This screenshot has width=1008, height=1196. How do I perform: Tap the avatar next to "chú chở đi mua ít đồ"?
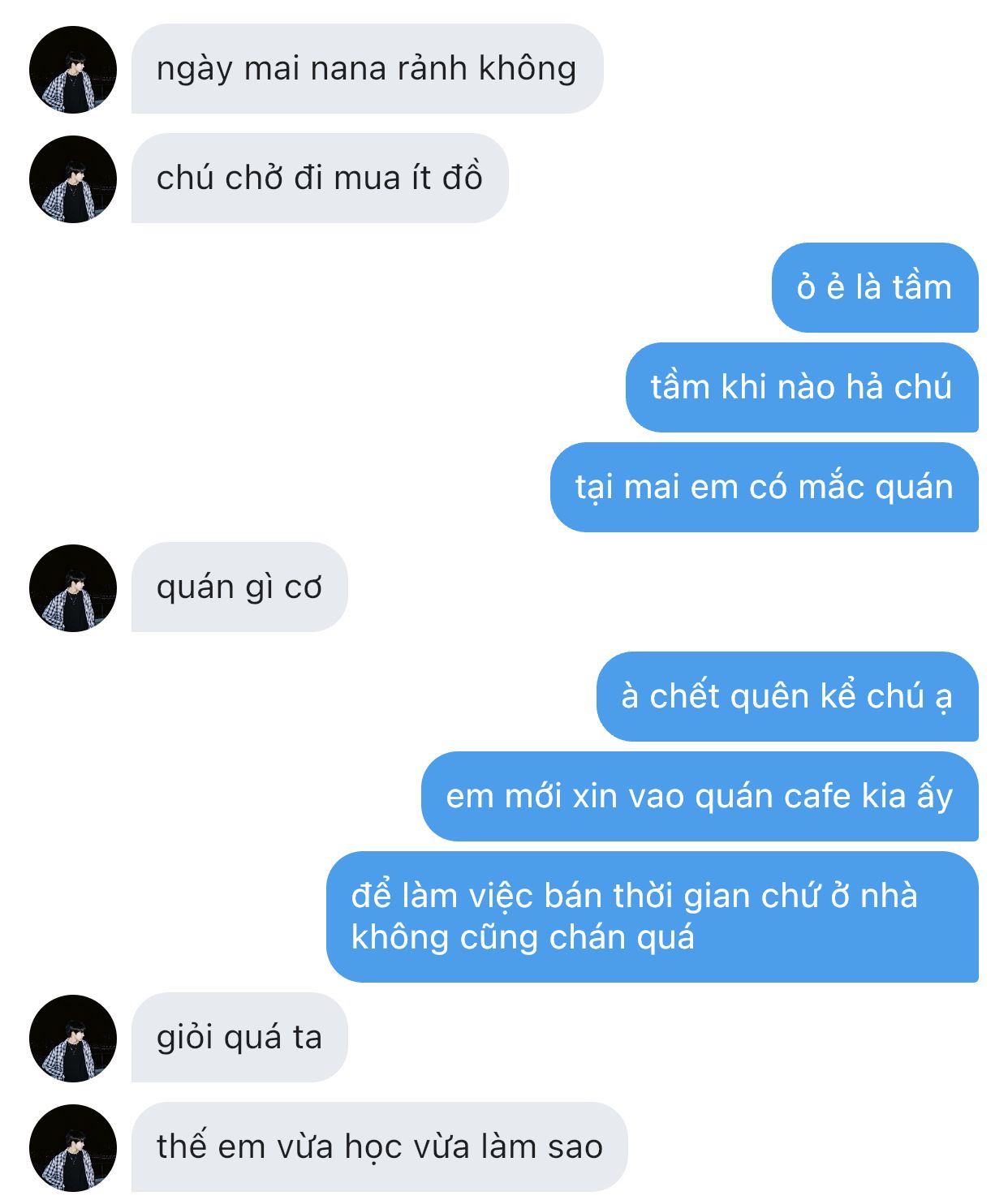73,179
